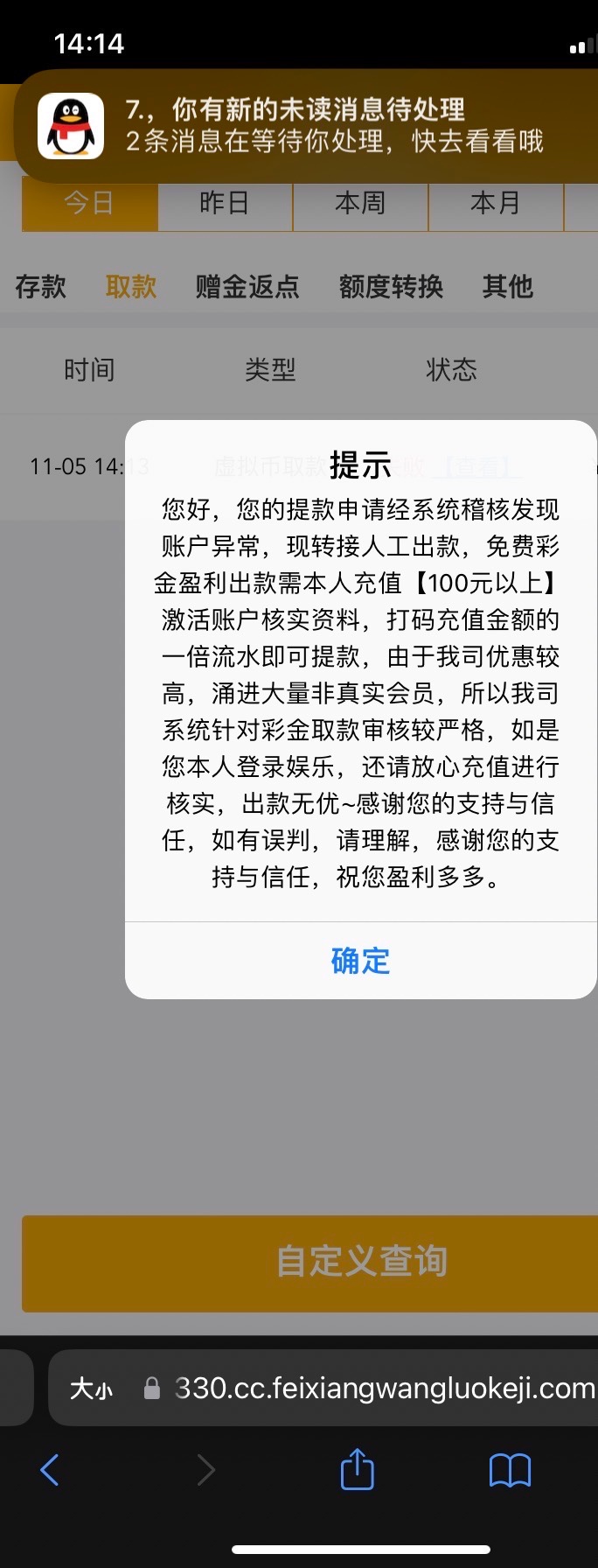Select the 今日 date filter

click(89, 203)
